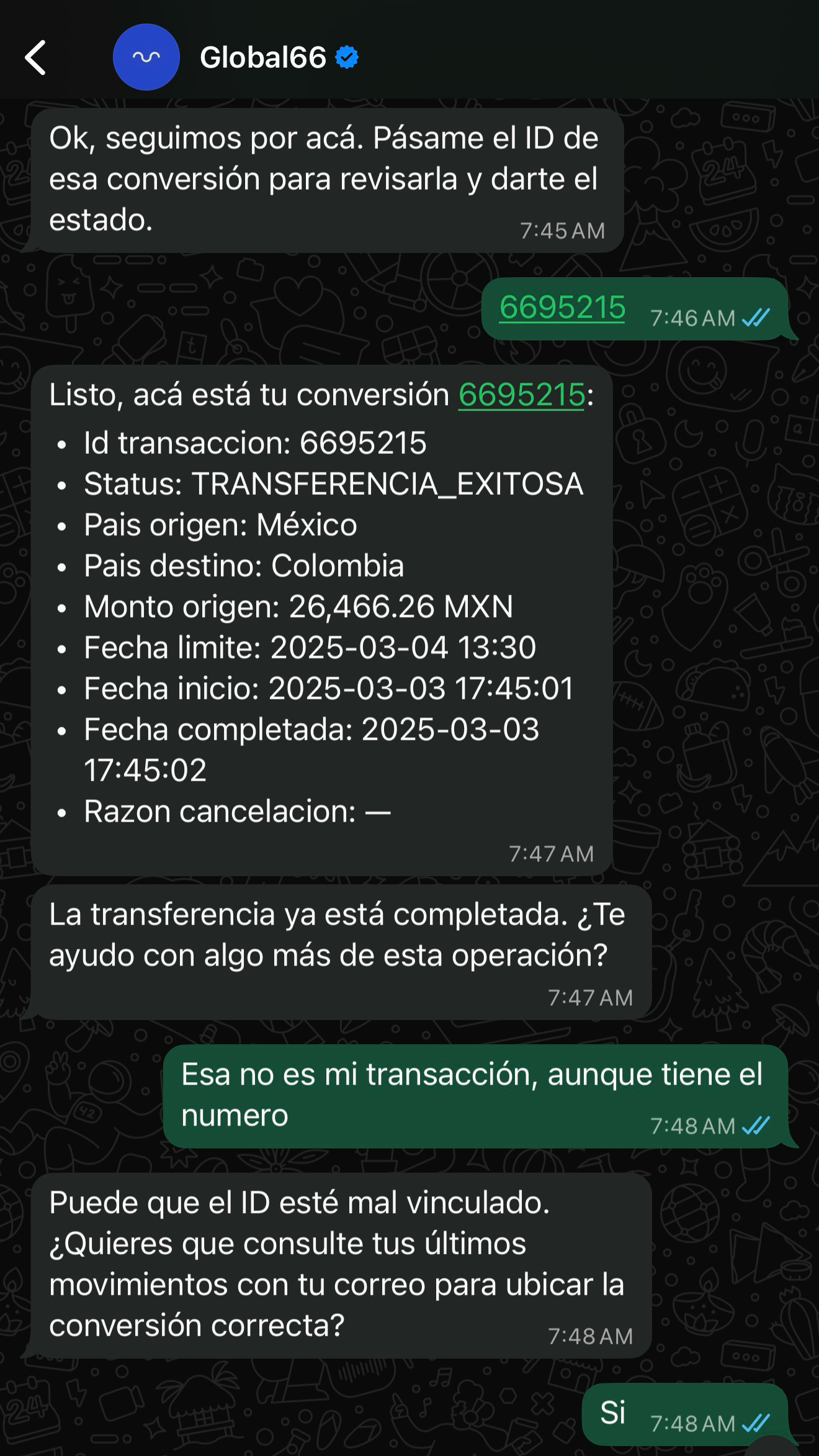819x1456 pixels.
Task: Open the 6695215 link in conversion details message
Action: point(521,395)
